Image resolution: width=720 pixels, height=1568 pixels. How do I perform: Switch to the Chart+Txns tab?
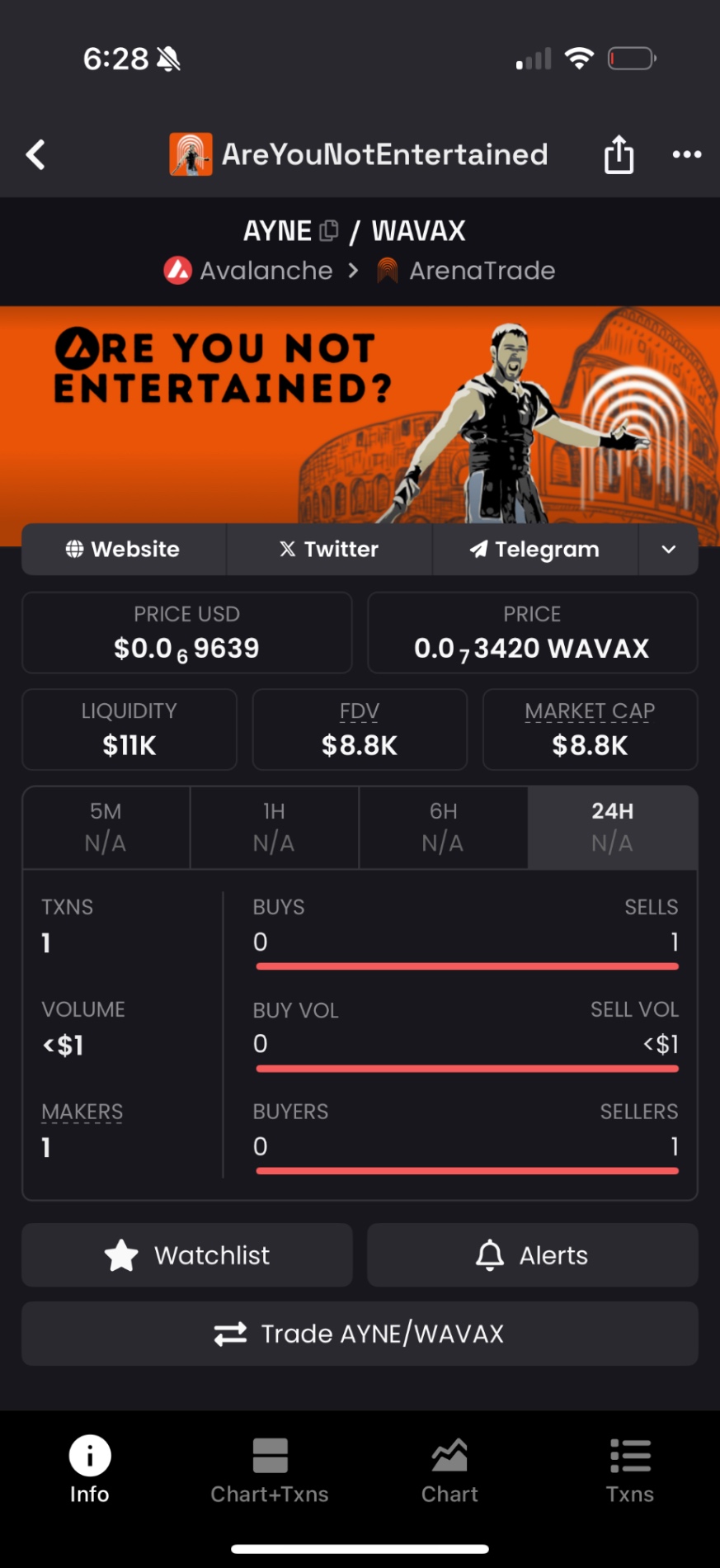[270, 1471]
